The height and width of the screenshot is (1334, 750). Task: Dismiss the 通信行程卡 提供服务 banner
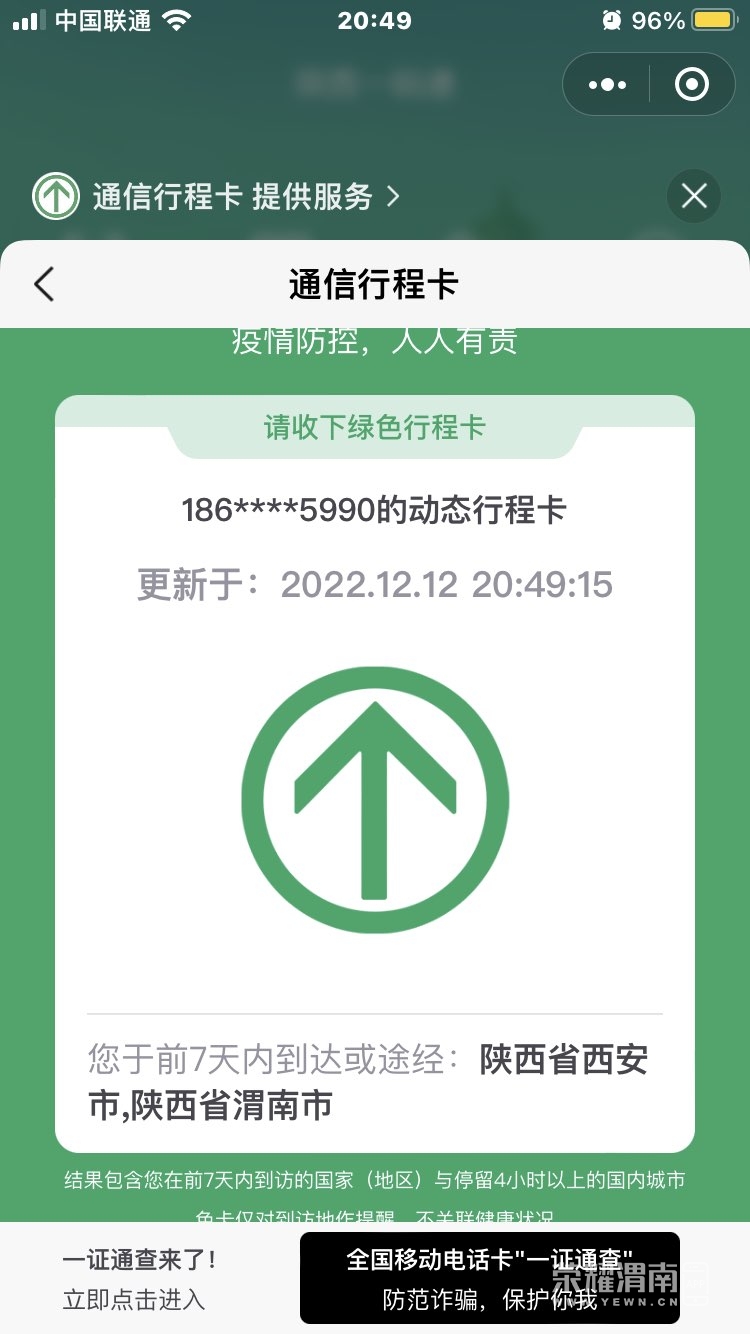tap(694, 196)
